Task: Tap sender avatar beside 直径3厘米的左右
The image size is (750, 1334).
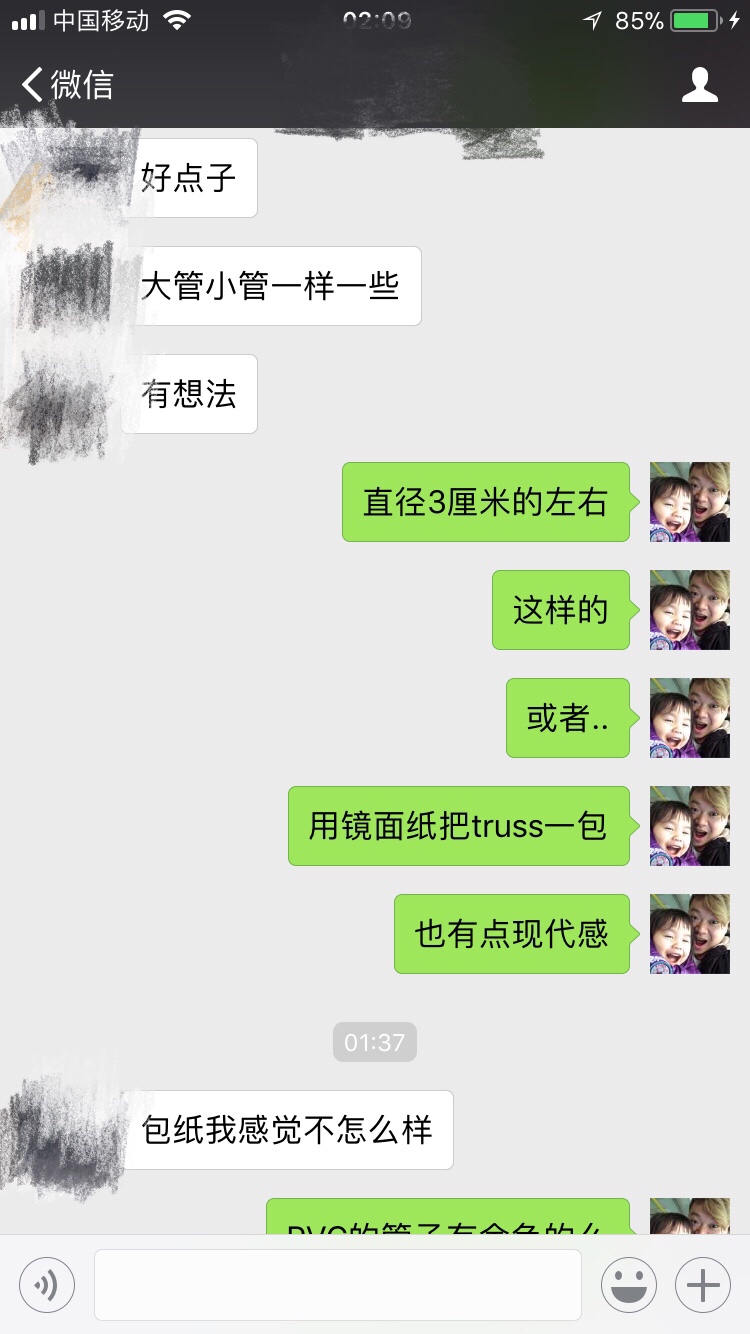Action: (x=690, y=502)
